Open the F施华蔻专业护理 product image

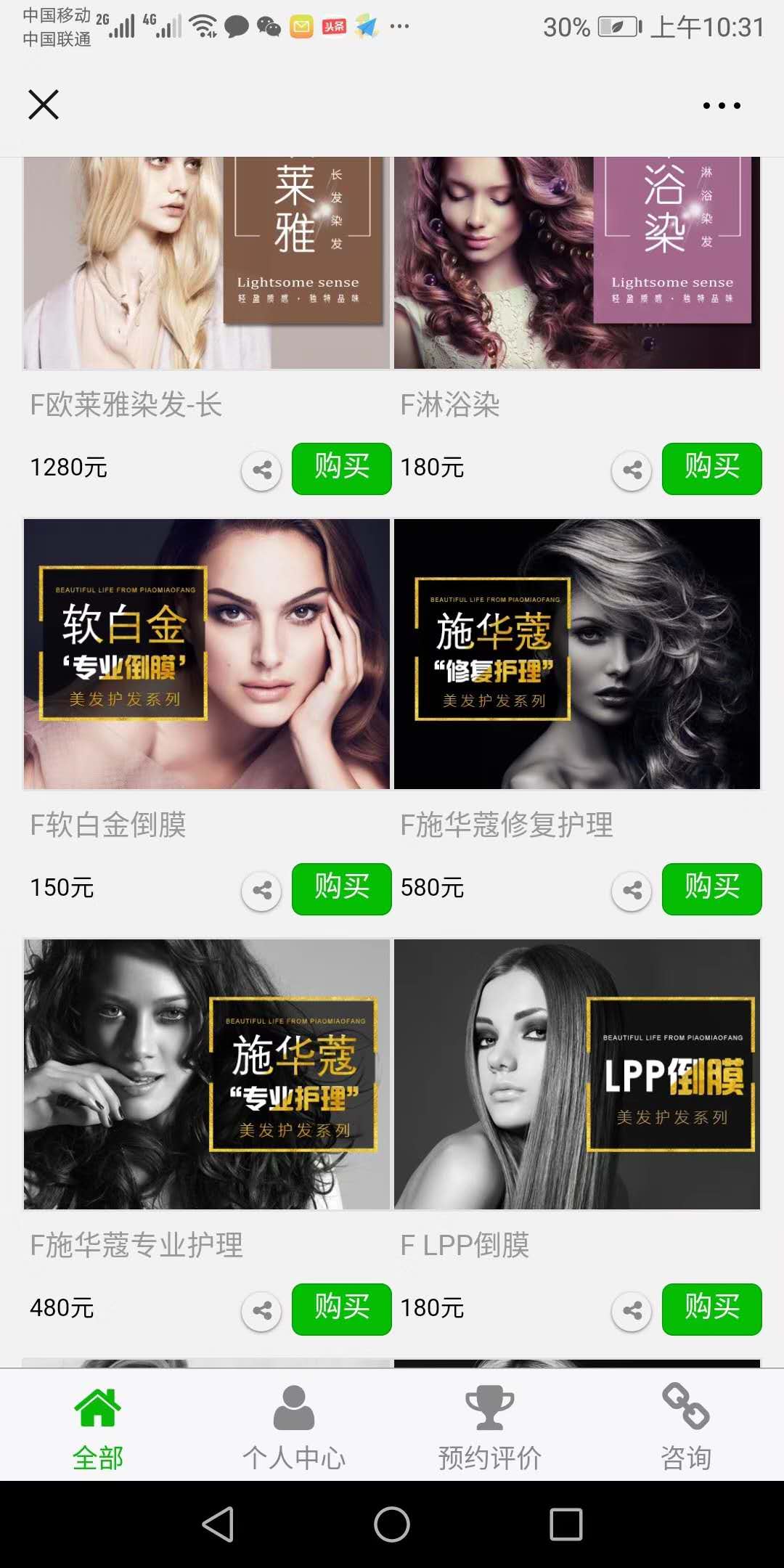[x=207, y=1074]
